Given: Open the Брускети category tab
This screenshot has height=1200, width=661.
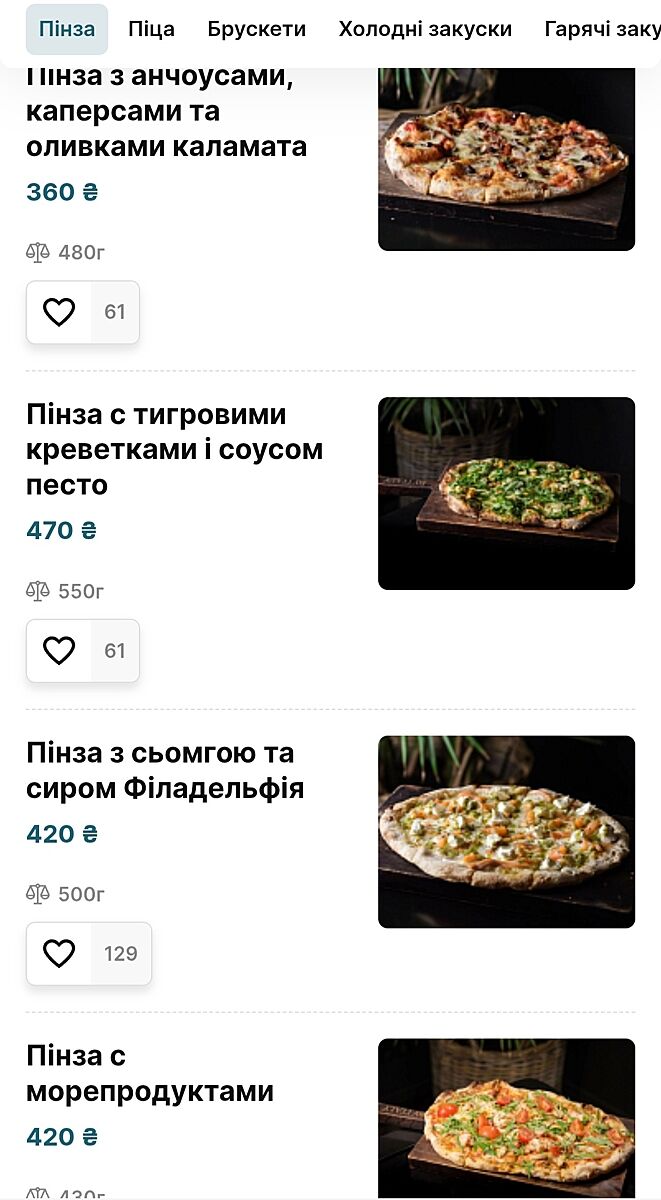Looking at the screenshot, I should tap(256, 29).
